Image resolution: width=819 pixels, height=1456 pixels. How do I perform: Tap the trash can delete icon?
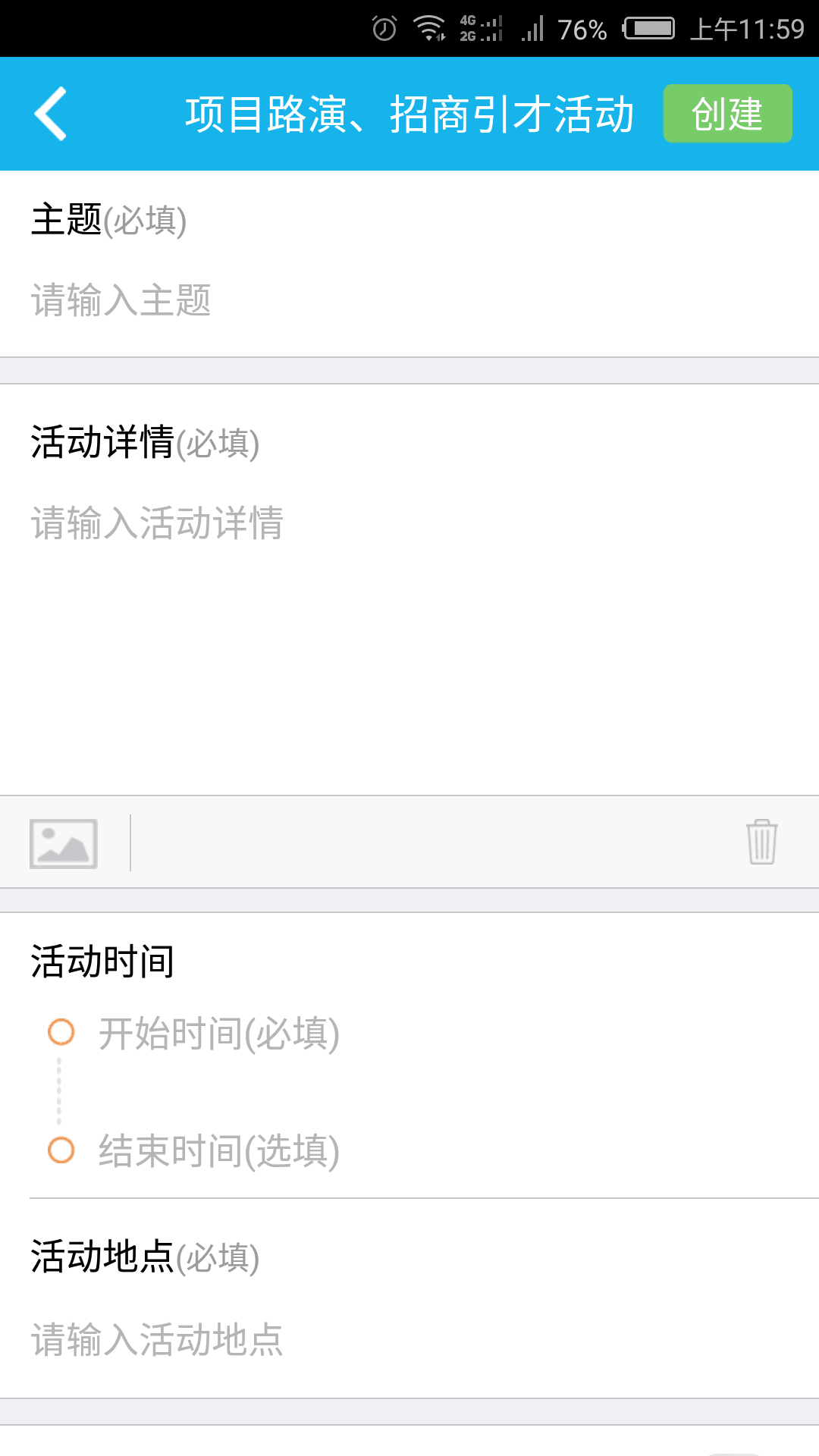[x=761, y=842]
